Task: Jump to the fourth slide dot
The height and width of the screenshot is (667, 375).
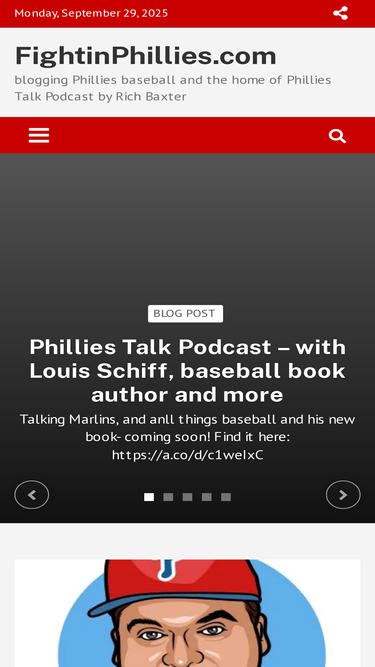Action: pos(207,497)
